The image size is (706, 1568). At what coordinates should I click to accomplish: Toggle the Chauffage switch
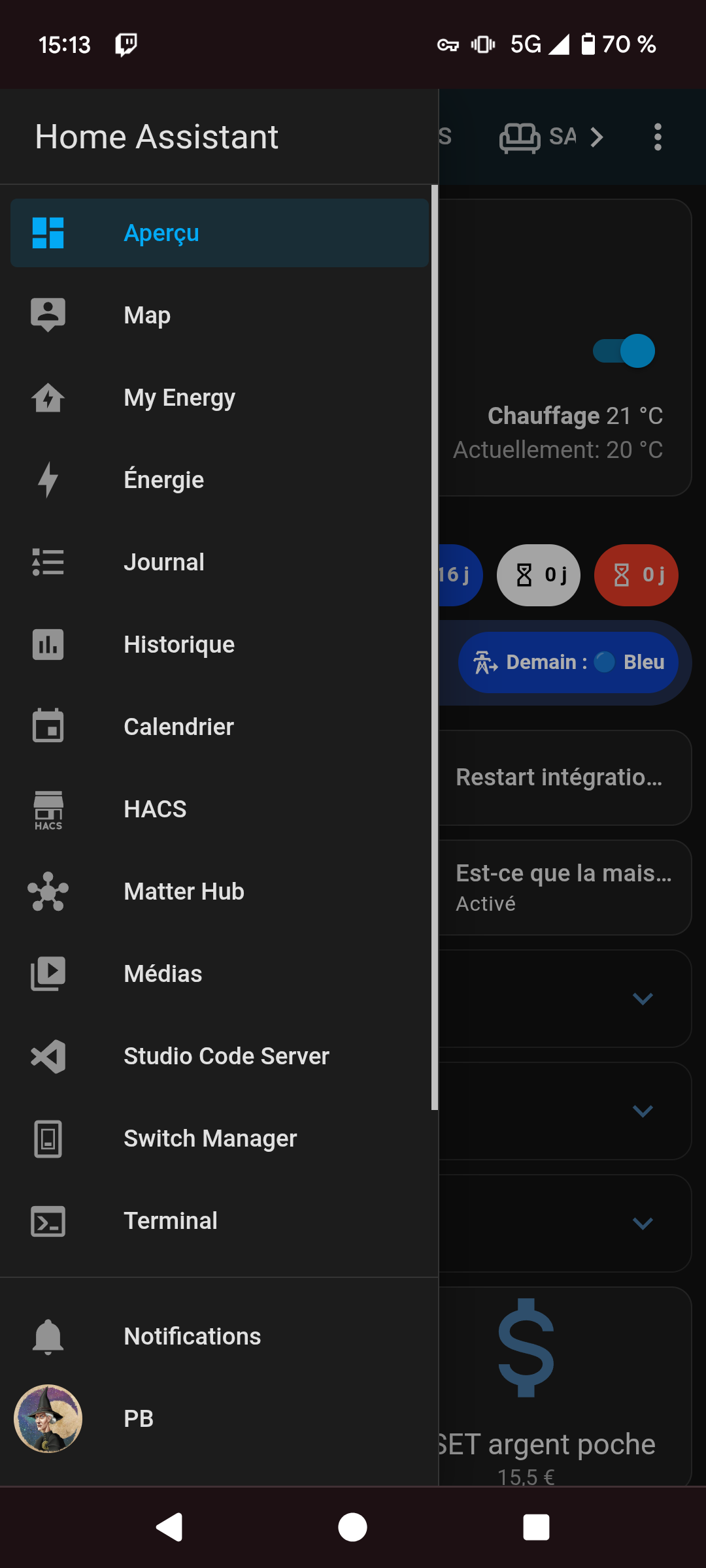[624, 351]
